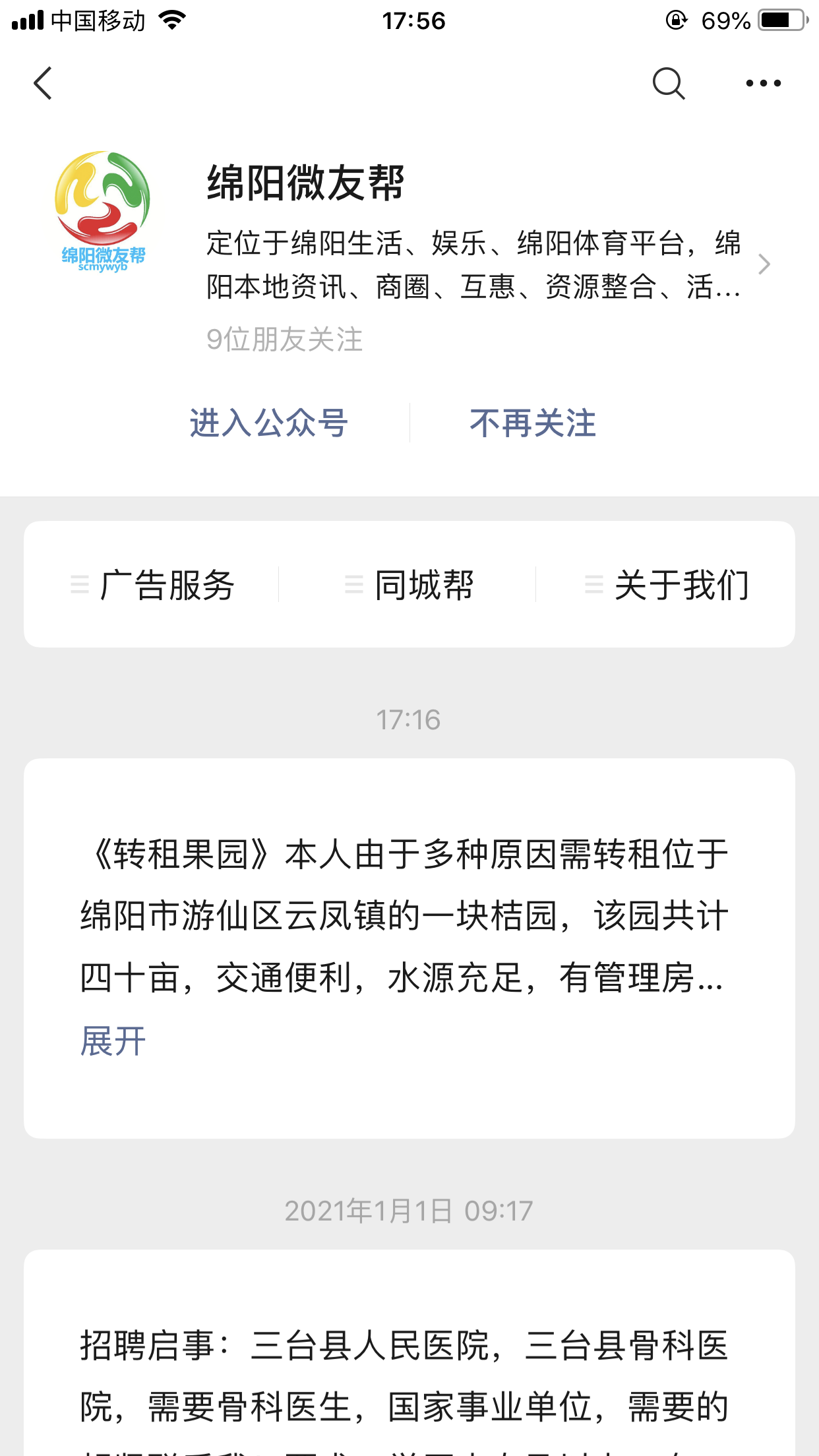Open search in 绵阳微友帮 account

(668, 84)
